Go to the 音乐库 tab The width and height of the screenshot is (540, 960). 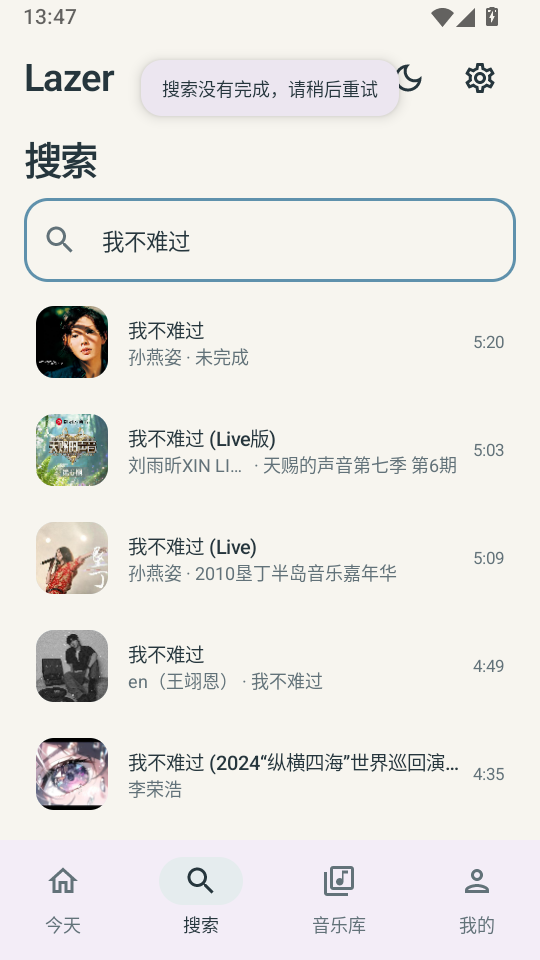339,899
